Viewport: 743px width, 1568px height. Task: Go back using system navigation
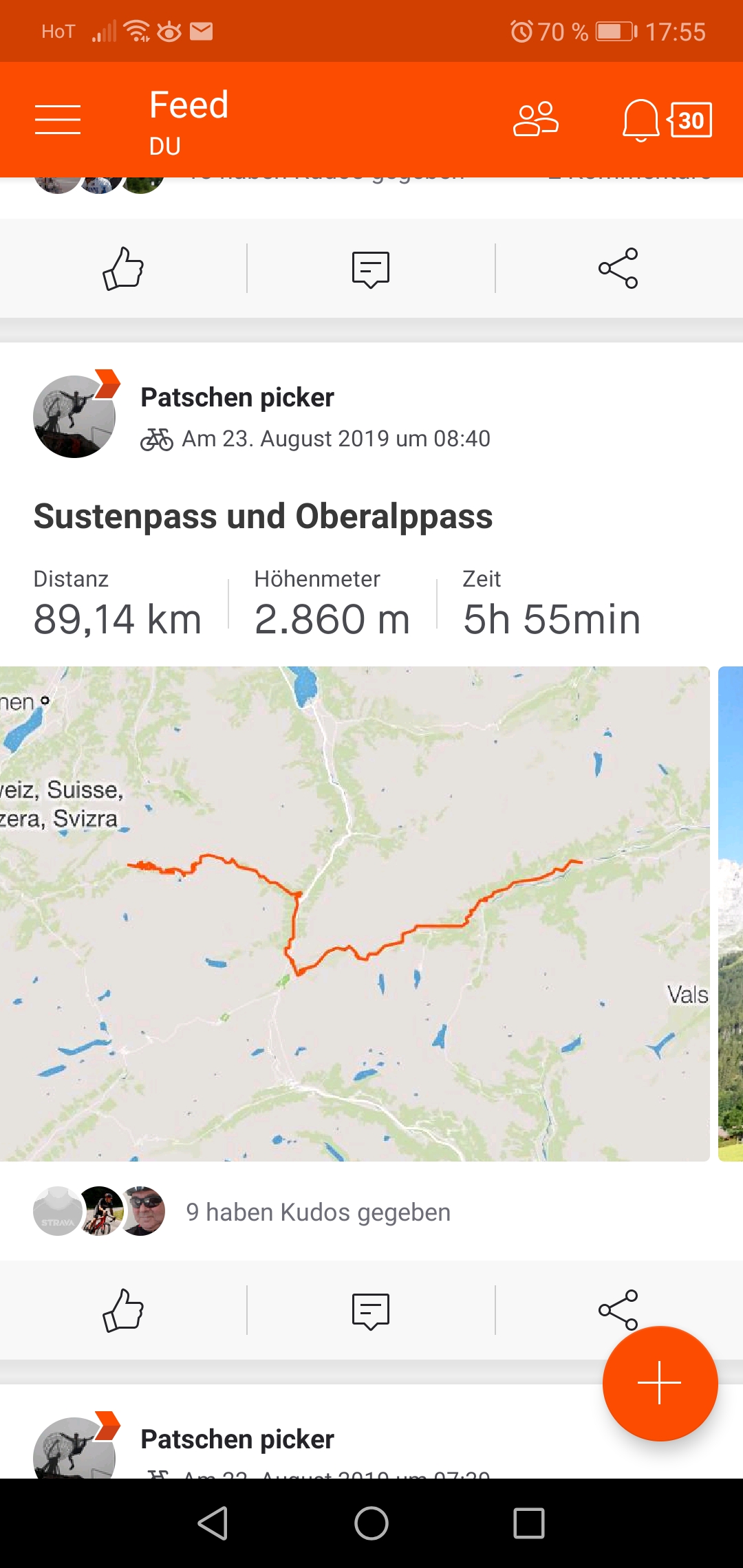(213, 1523)
